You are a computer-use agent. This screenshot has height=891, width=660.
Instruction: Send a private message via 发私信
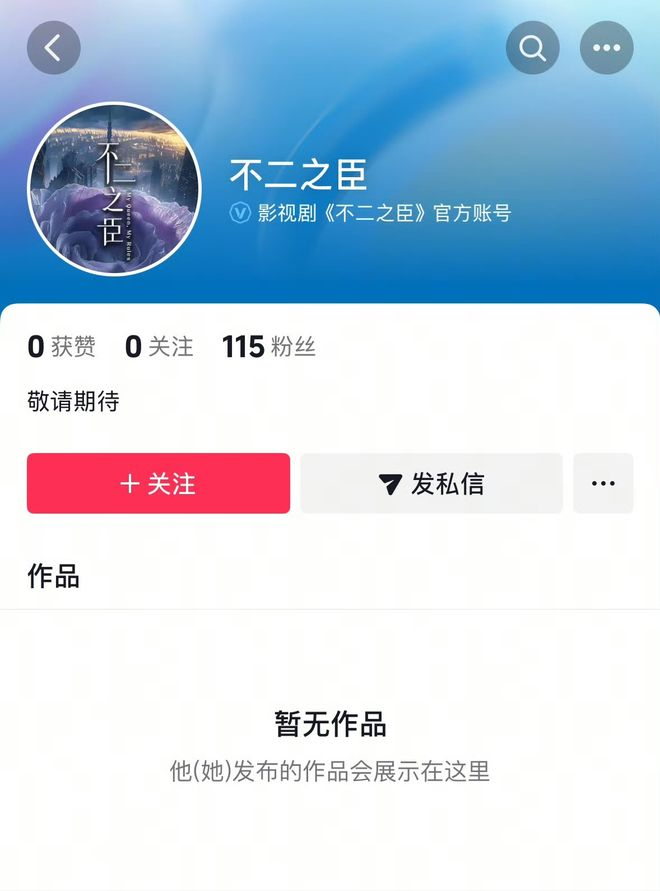click(431, 484)
